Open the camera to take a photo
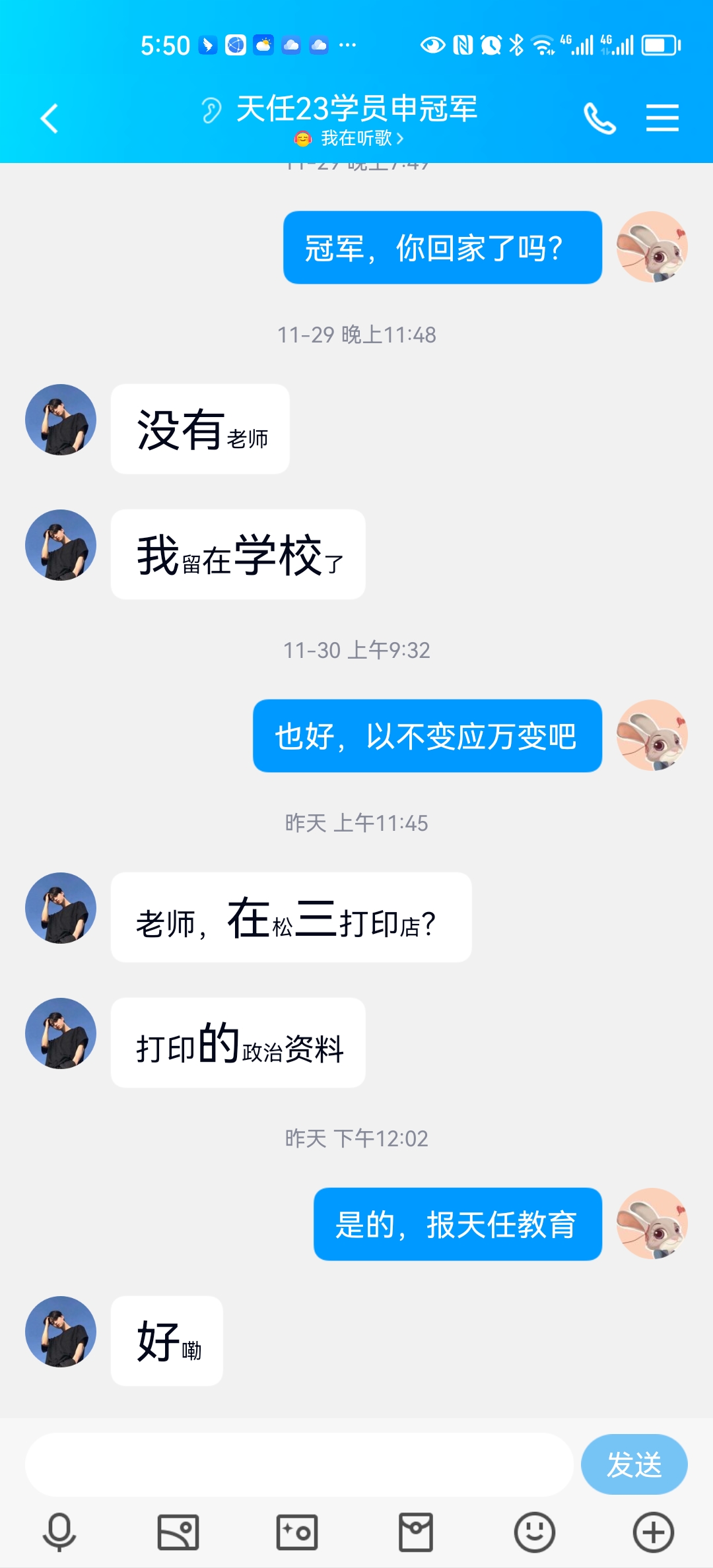The height and width of the screenshot is (1568, 713). point(297,1532)
